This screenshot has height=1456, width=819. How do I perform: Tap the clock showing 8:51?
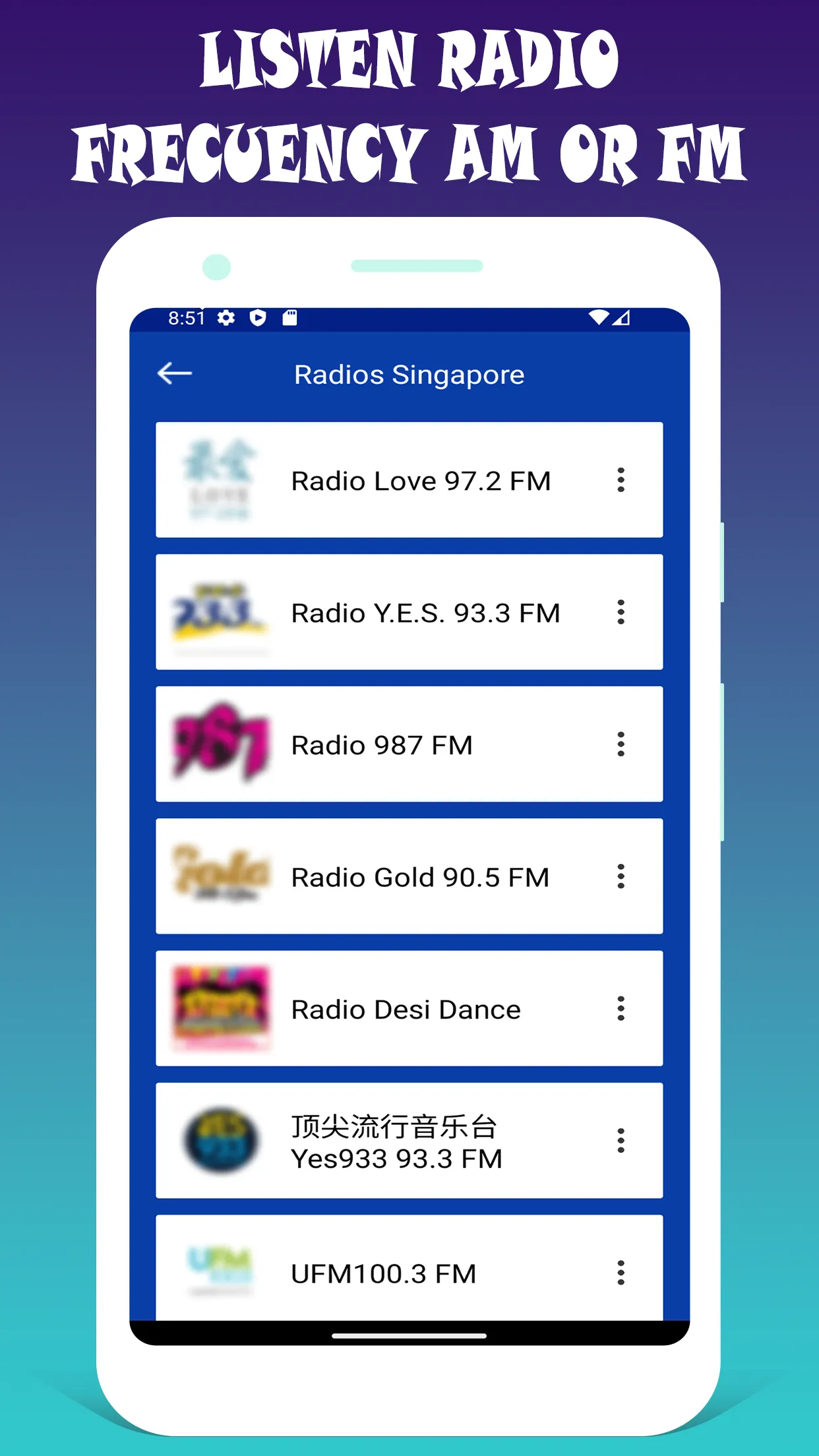tap(185, 317)
